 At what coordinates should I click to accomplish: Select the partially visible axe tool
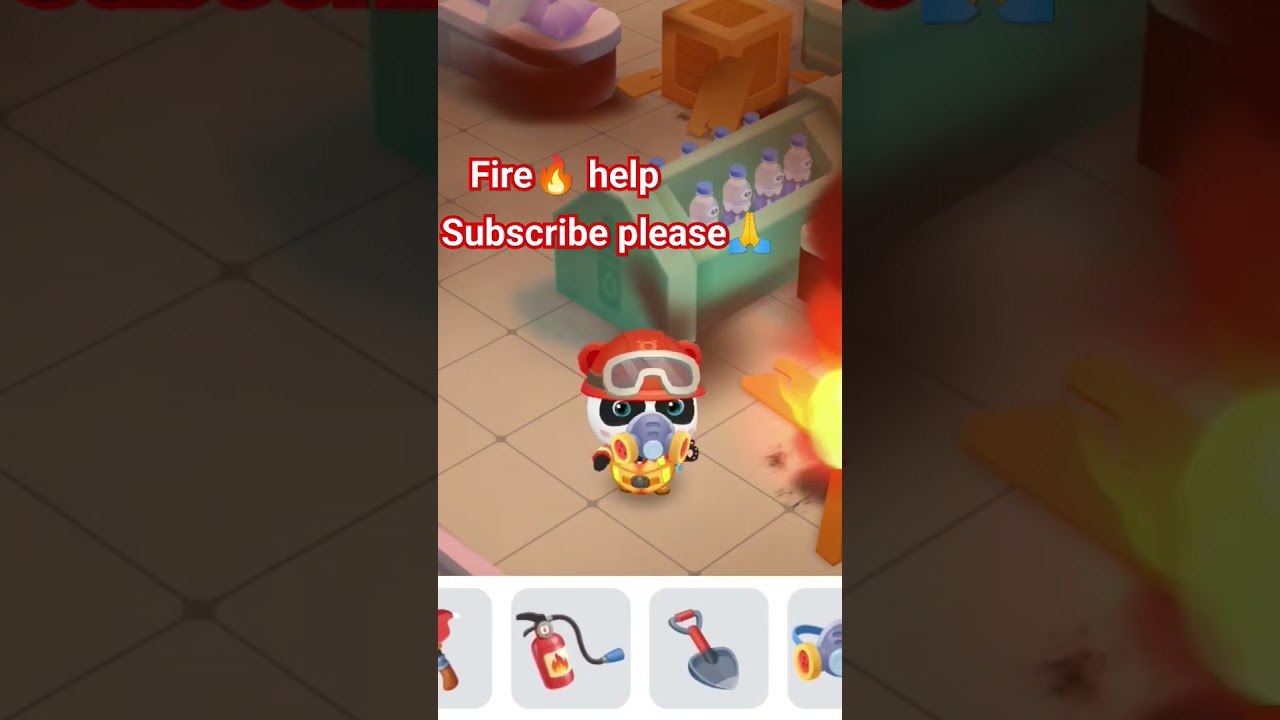coord(462,648)
